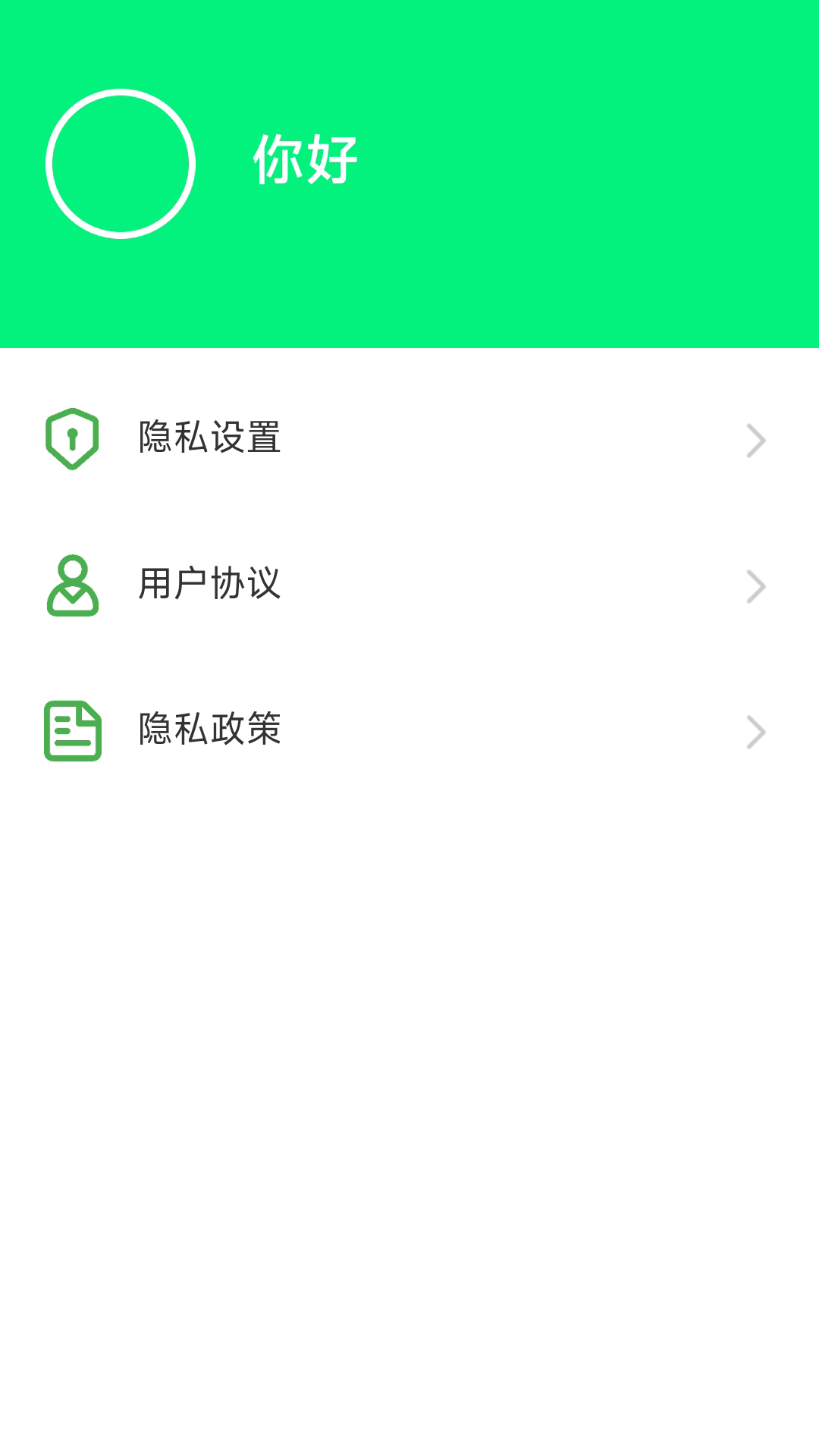Select the 用户协议 text label
Image resolution: width=819 pixels, height=1456 pixels.
[209, 585]
